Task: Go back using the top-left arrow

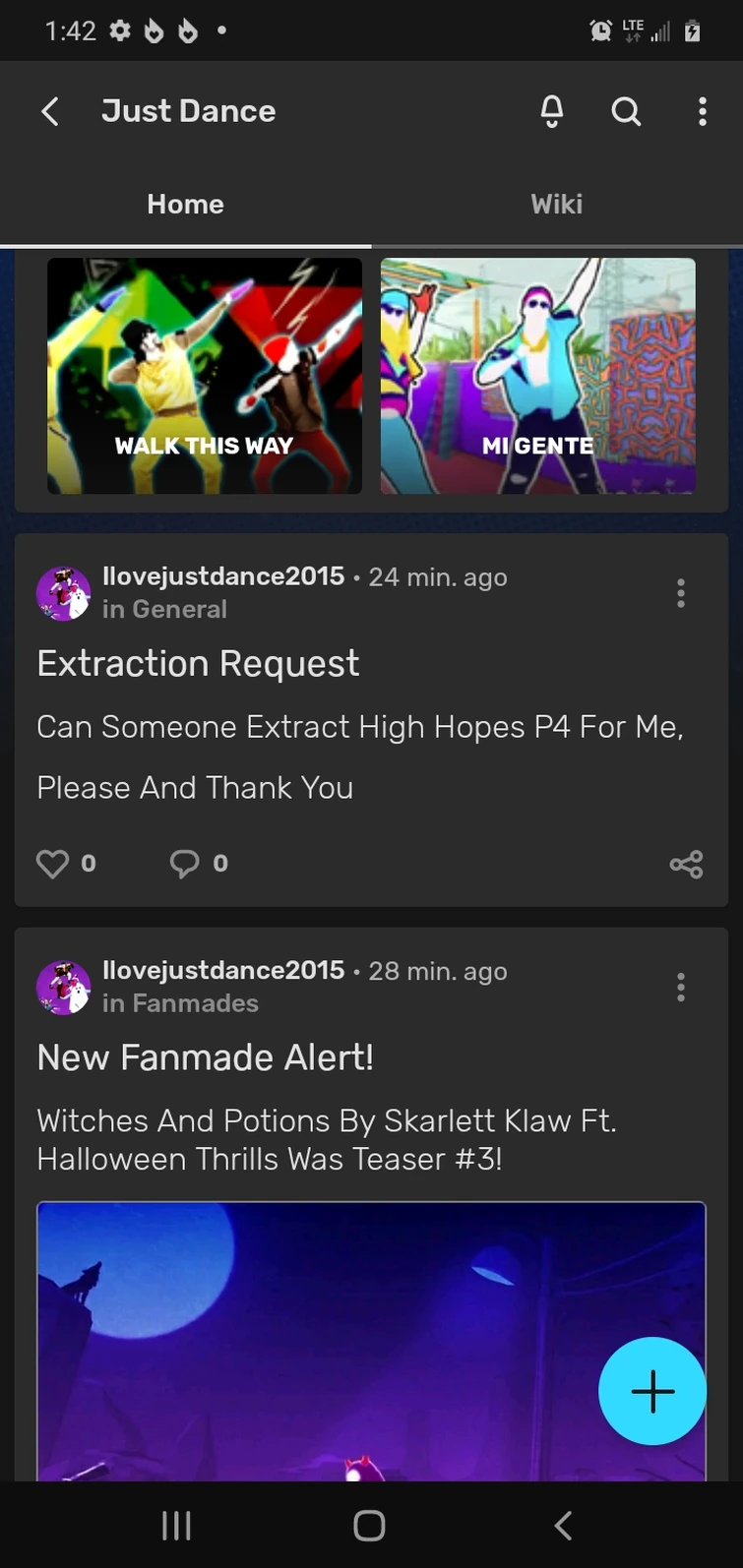Action: (49, 111)
